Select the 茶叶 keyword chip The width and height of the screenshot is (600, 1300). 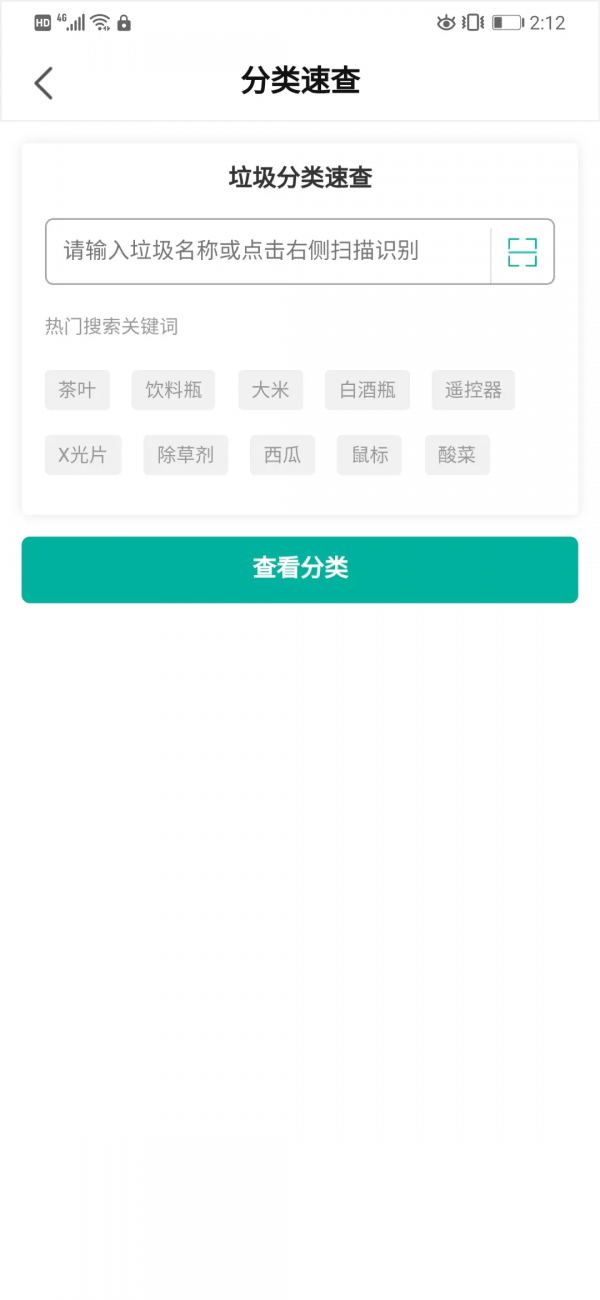point(77,390)
